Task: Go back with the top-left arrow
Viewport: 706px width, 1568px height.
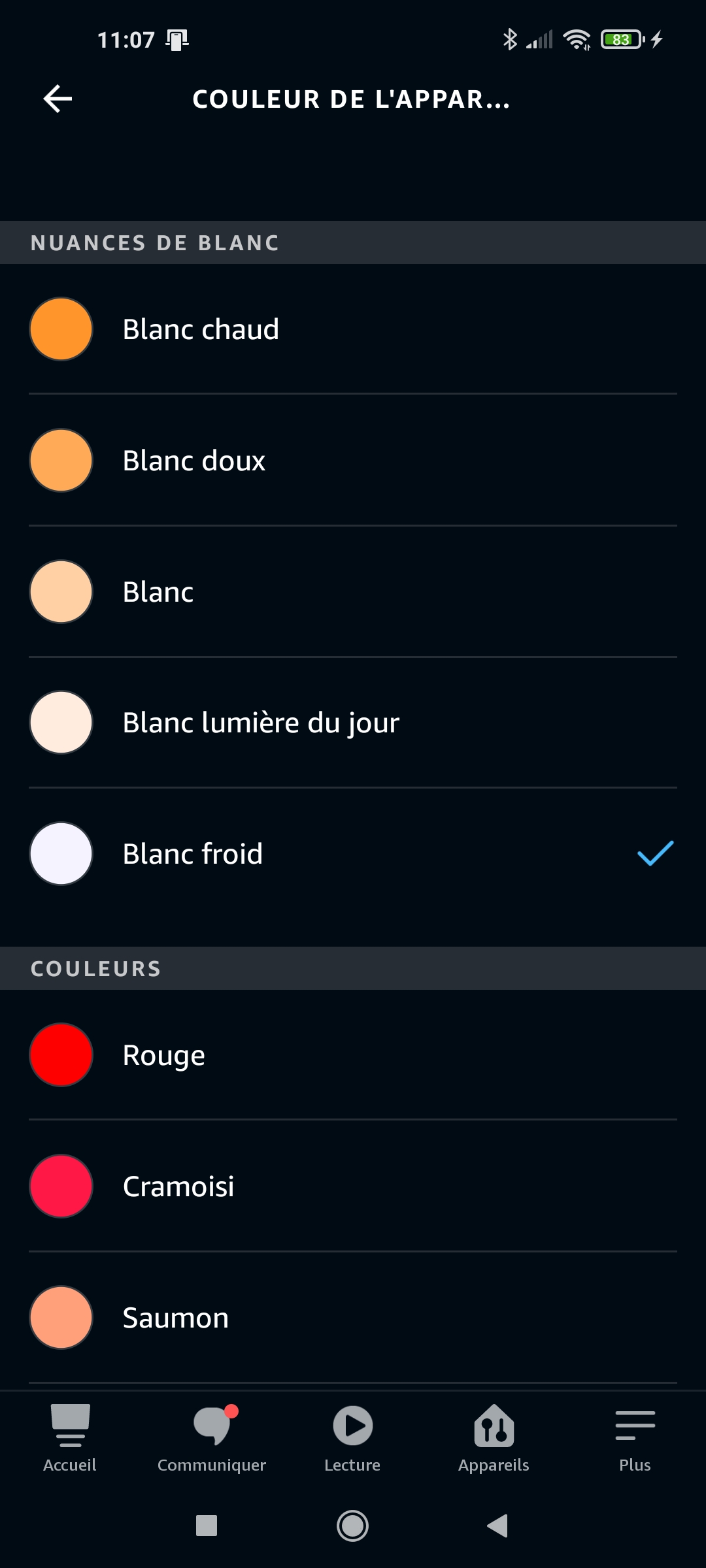Action: tap(58, 99)
